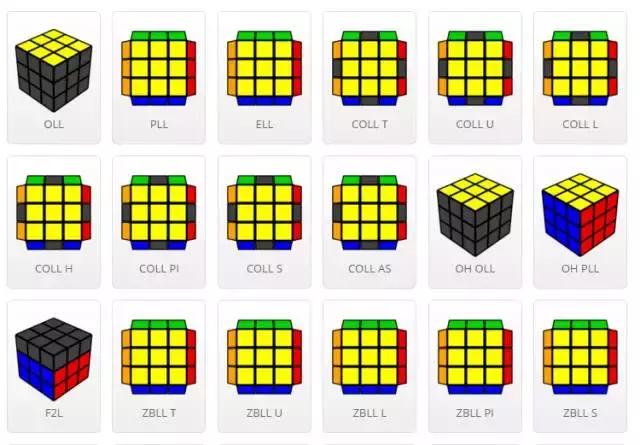
Task: Select the ELL cube card
Action: click(264, 78)
